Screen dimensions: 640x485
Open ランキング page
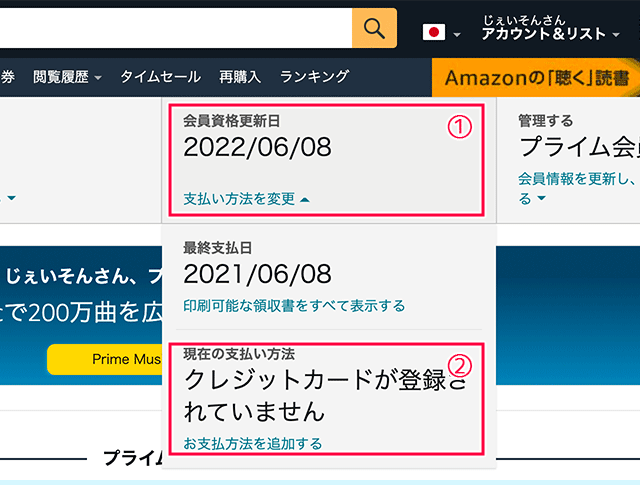coord(314,77)
